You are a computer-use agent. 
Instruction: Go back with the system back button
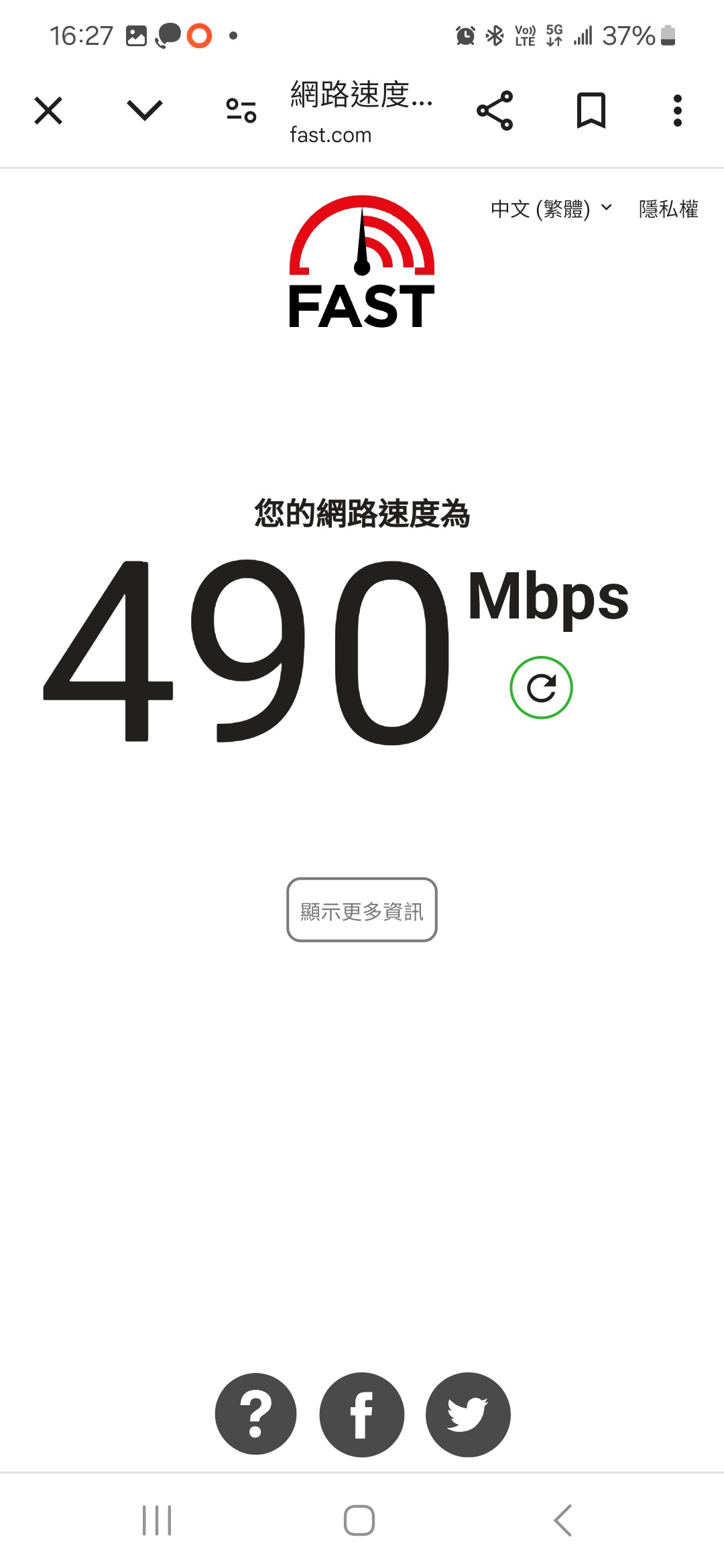pos(563,1520)
